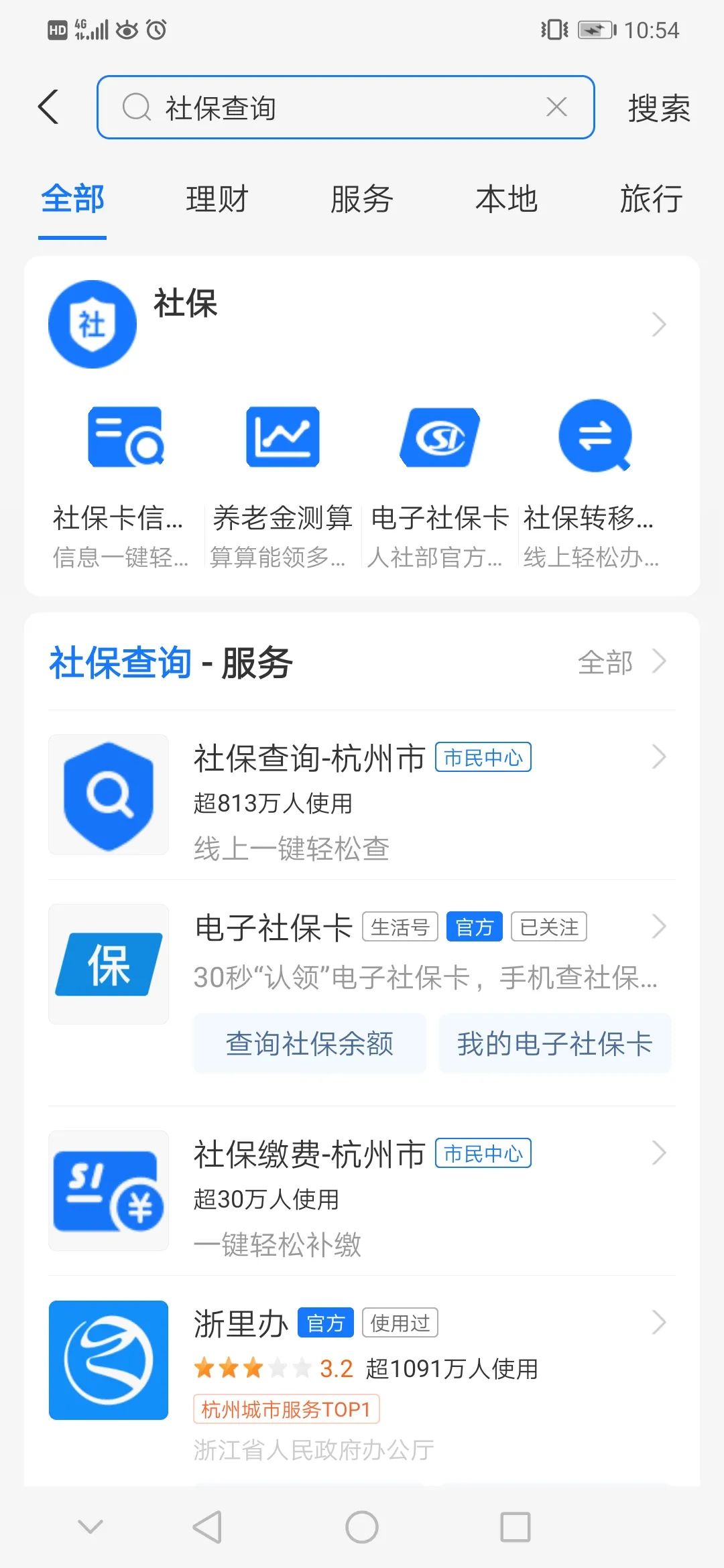Tap 我的电子社保卡 button
The image size is (724, 1568).
click(554, 1043)
